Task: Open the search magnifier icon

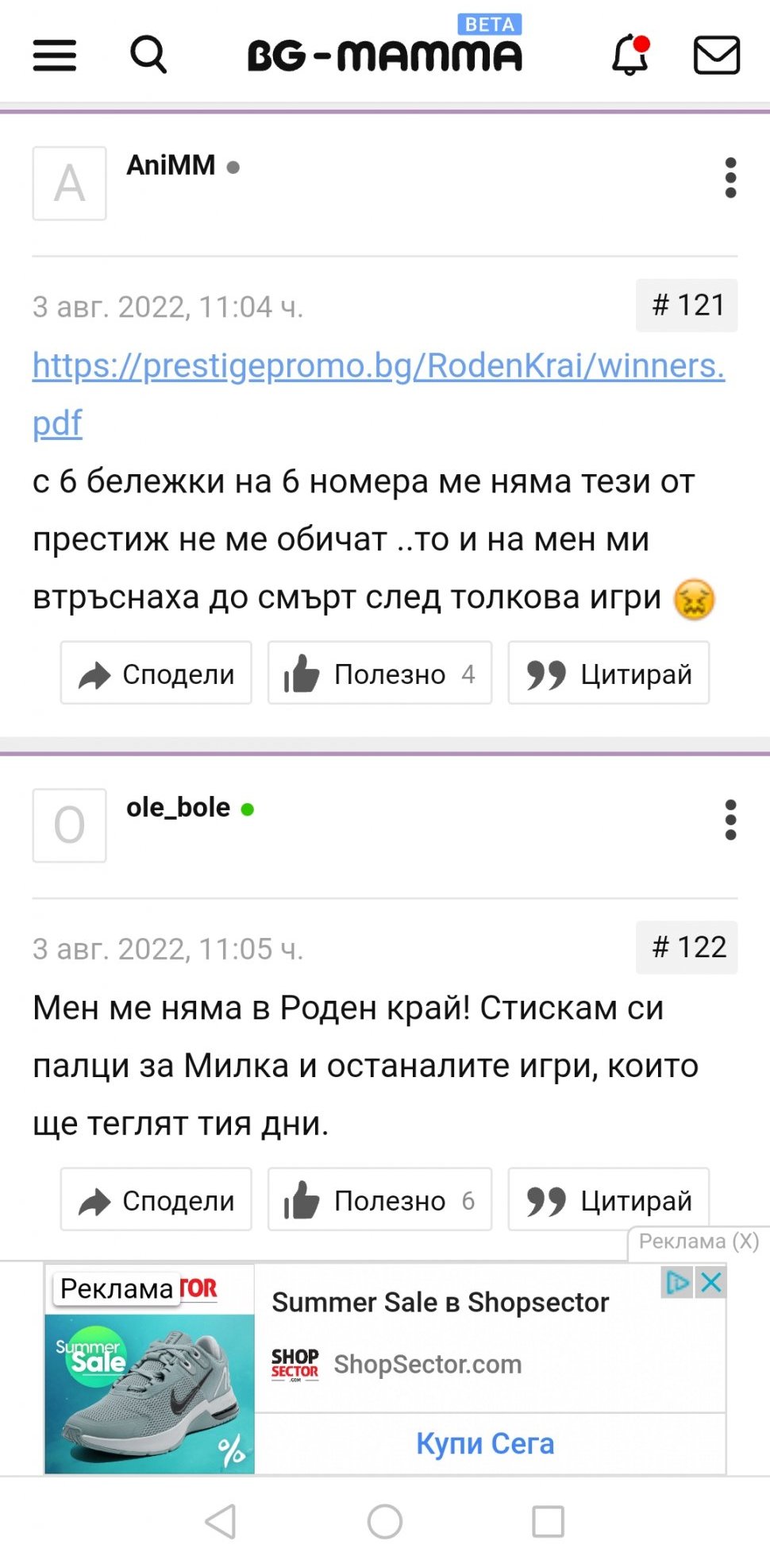Action: coord(148,56)
